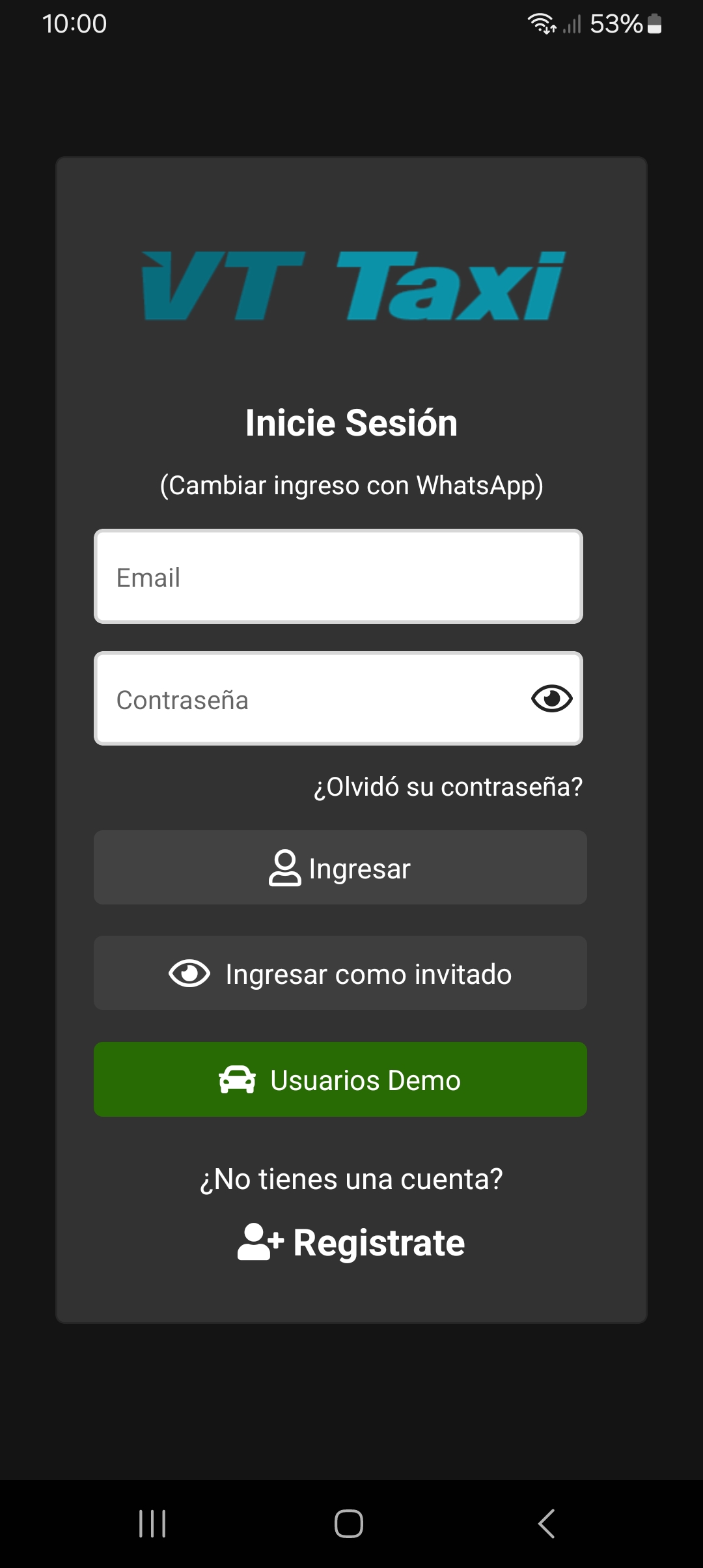This screenshot has width=703, height=1568.
Task: Open recent apps from the navigation bar
Action: (153, 1524)
